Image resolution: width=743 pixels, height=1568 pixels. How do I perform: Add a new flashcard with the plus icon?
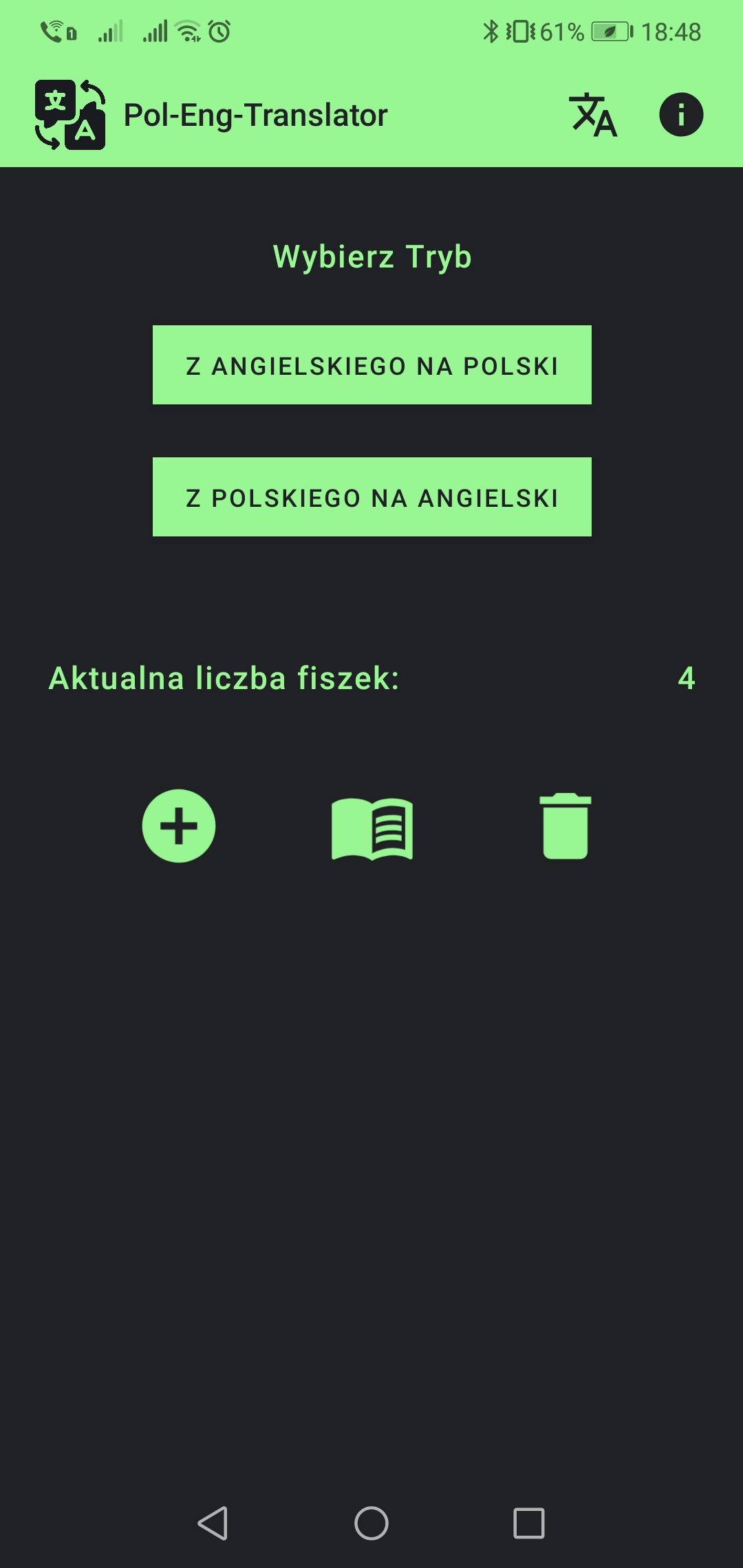click(178, 827)
